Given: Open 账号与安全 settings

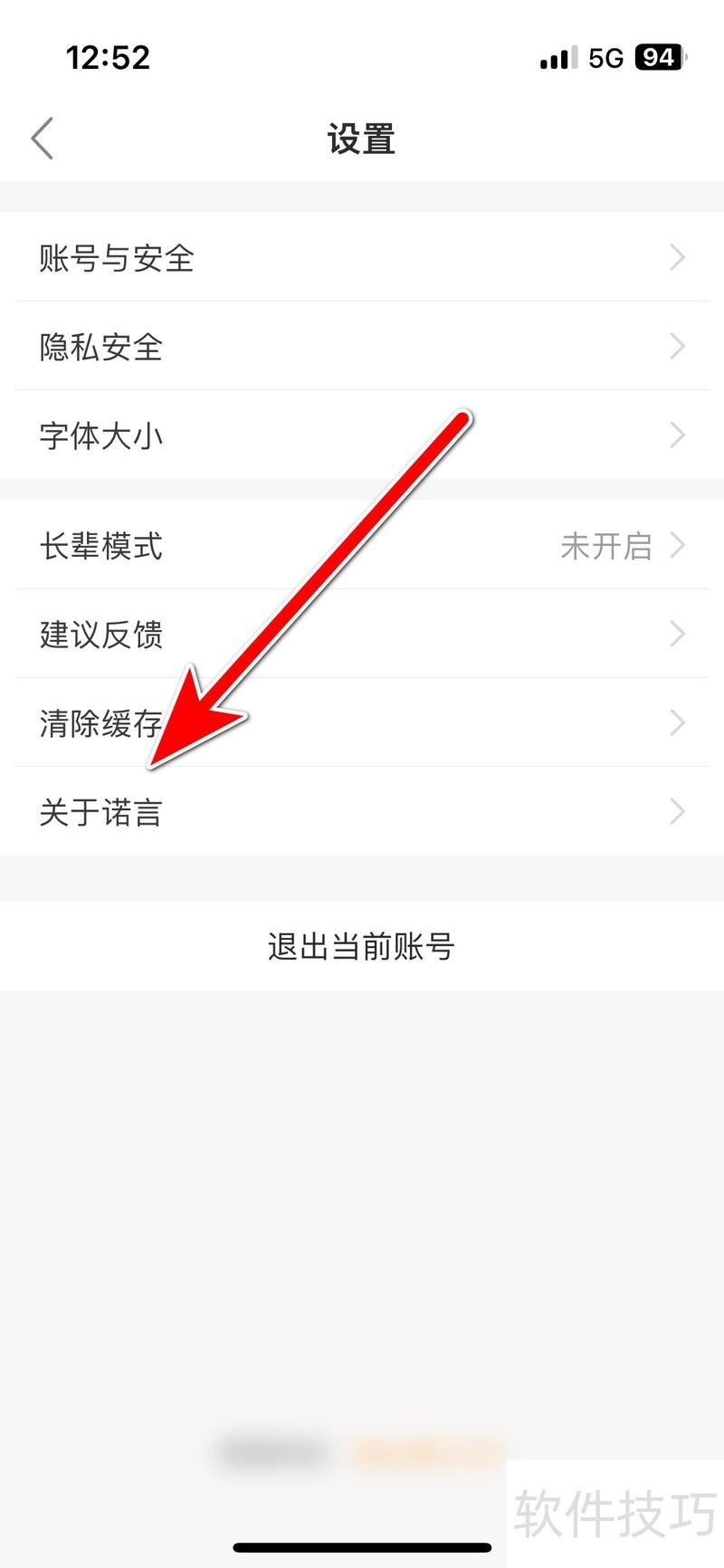Looking at the screenshot, I should (x=362, y=258).
